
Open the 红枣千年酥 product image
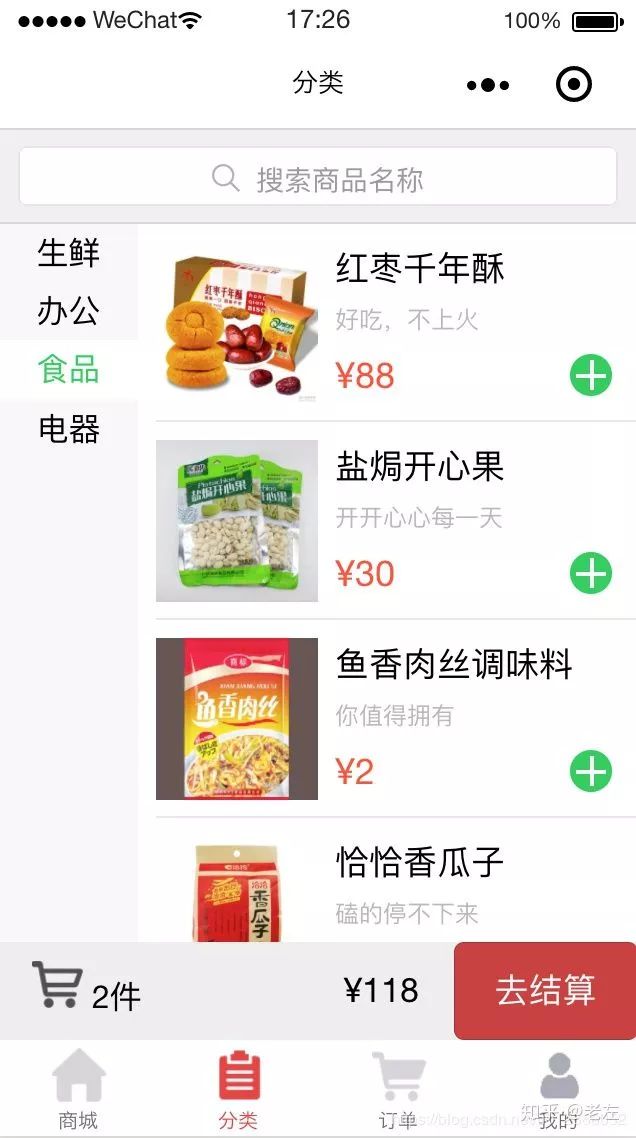(x=237, y=323)
